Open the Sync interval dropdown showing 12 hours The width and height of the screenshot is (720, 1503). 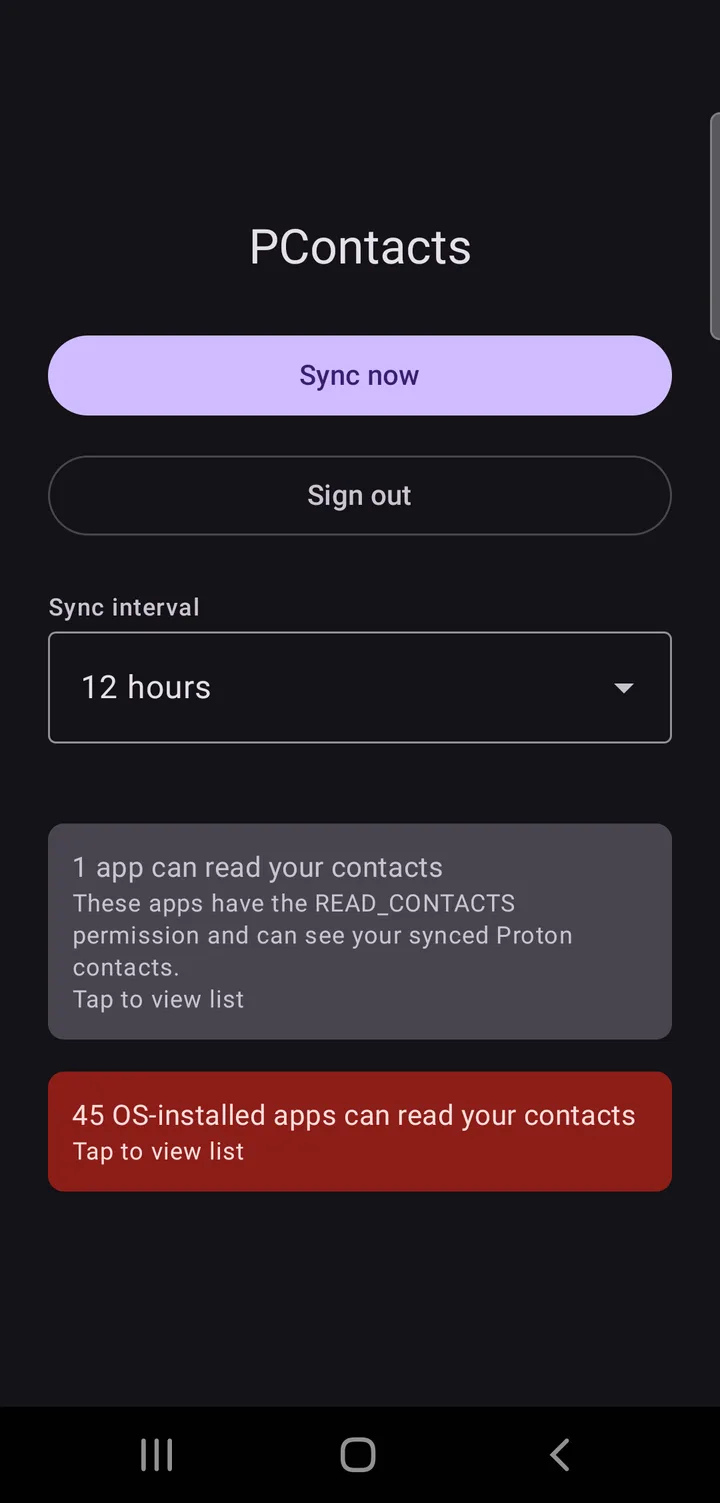[360, 687]
